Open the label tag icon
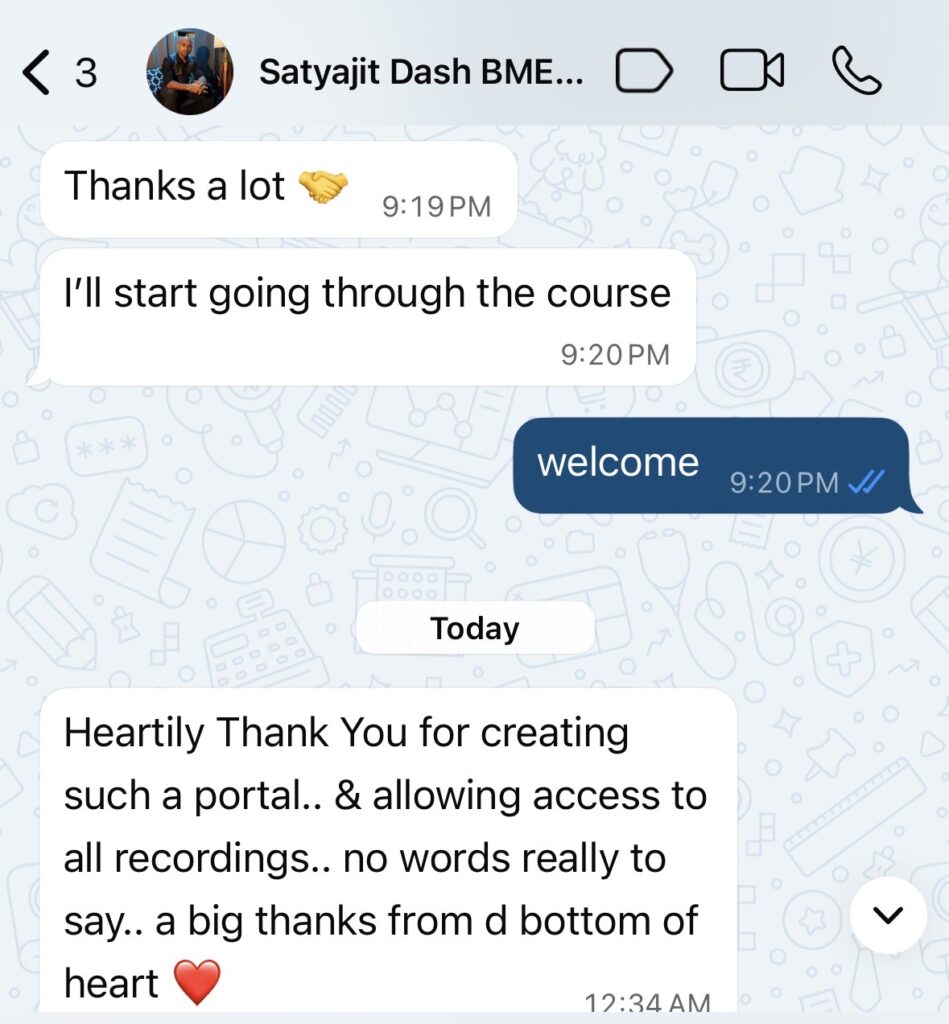The image size is (949, 1024). (644, 72)
